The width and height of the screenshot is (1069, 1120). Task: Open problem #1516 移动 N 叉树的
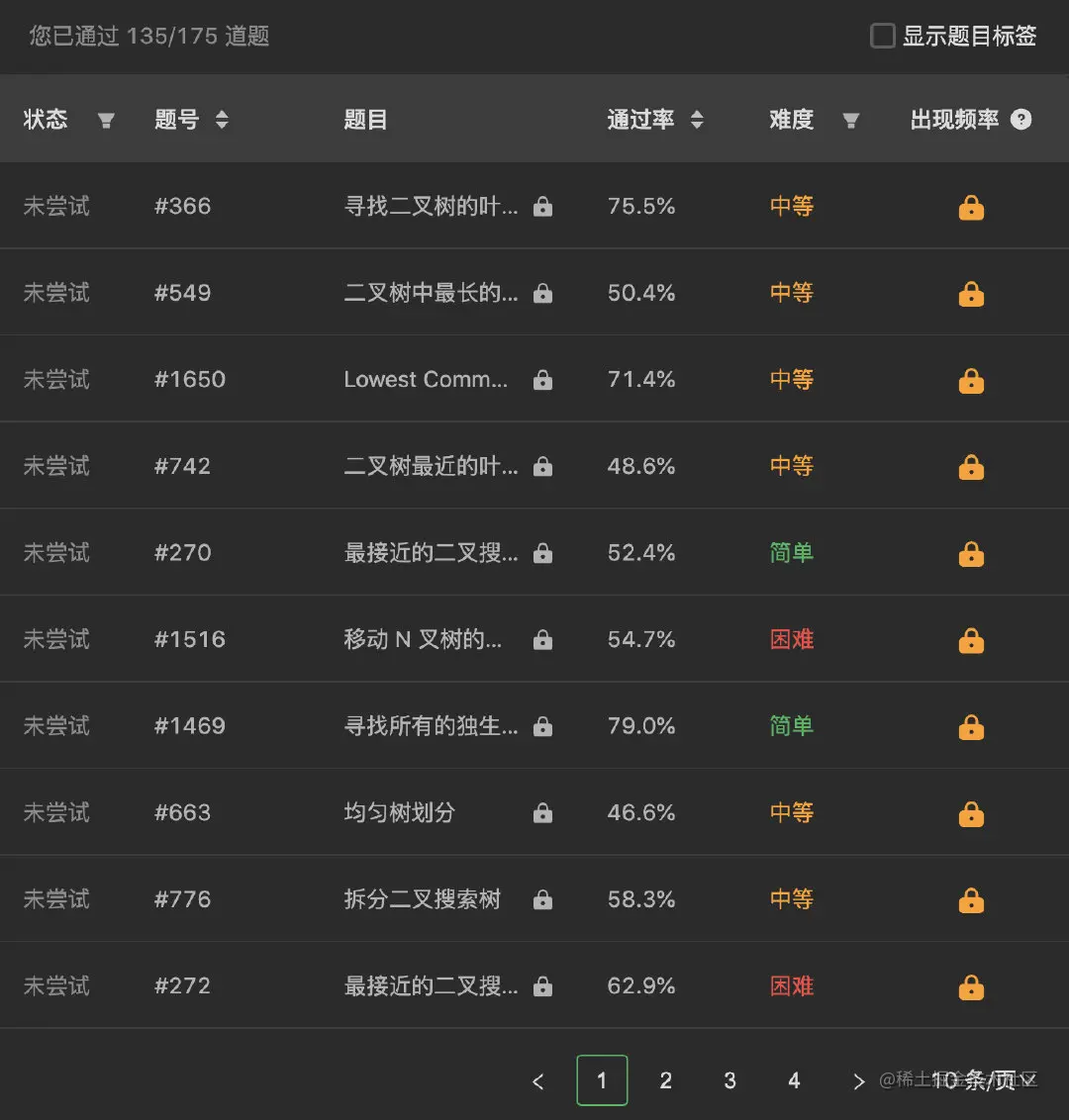pos(423,639)
